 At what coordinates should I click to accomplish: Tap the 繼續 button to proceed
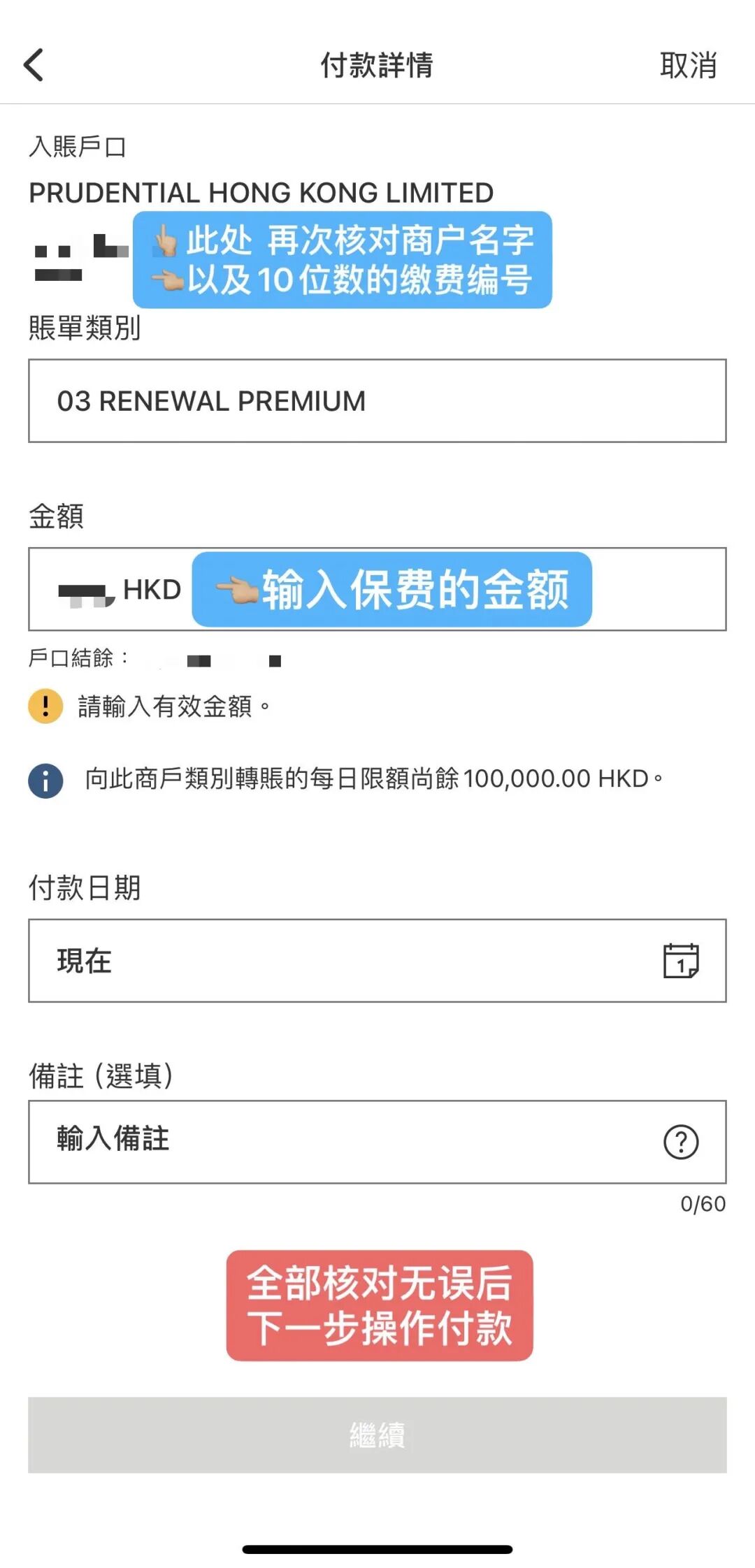tap(377, 1435)
